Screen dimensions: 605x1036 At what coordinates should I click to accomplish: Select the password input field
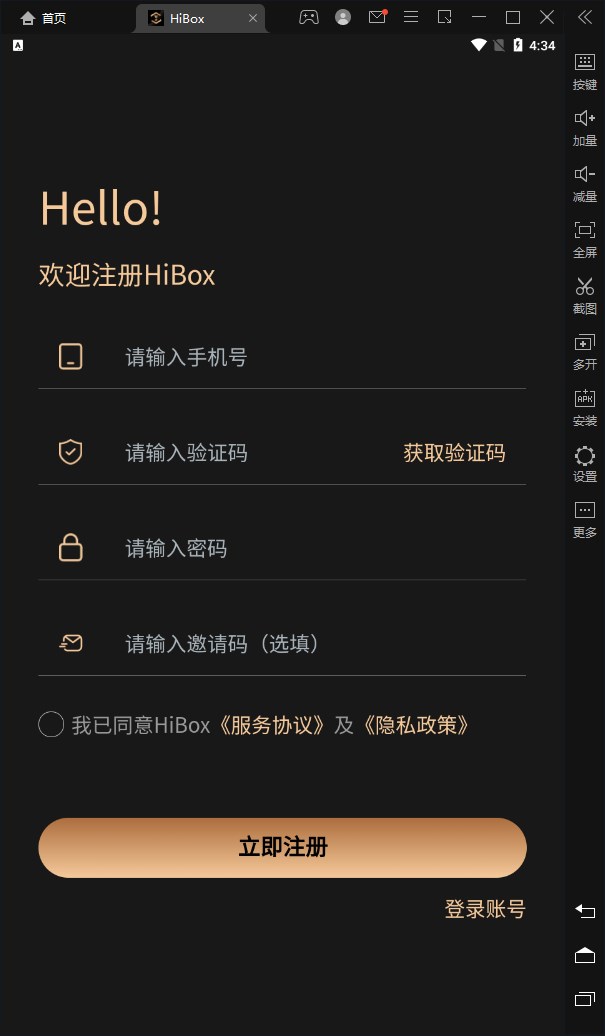tap(300, 548)
